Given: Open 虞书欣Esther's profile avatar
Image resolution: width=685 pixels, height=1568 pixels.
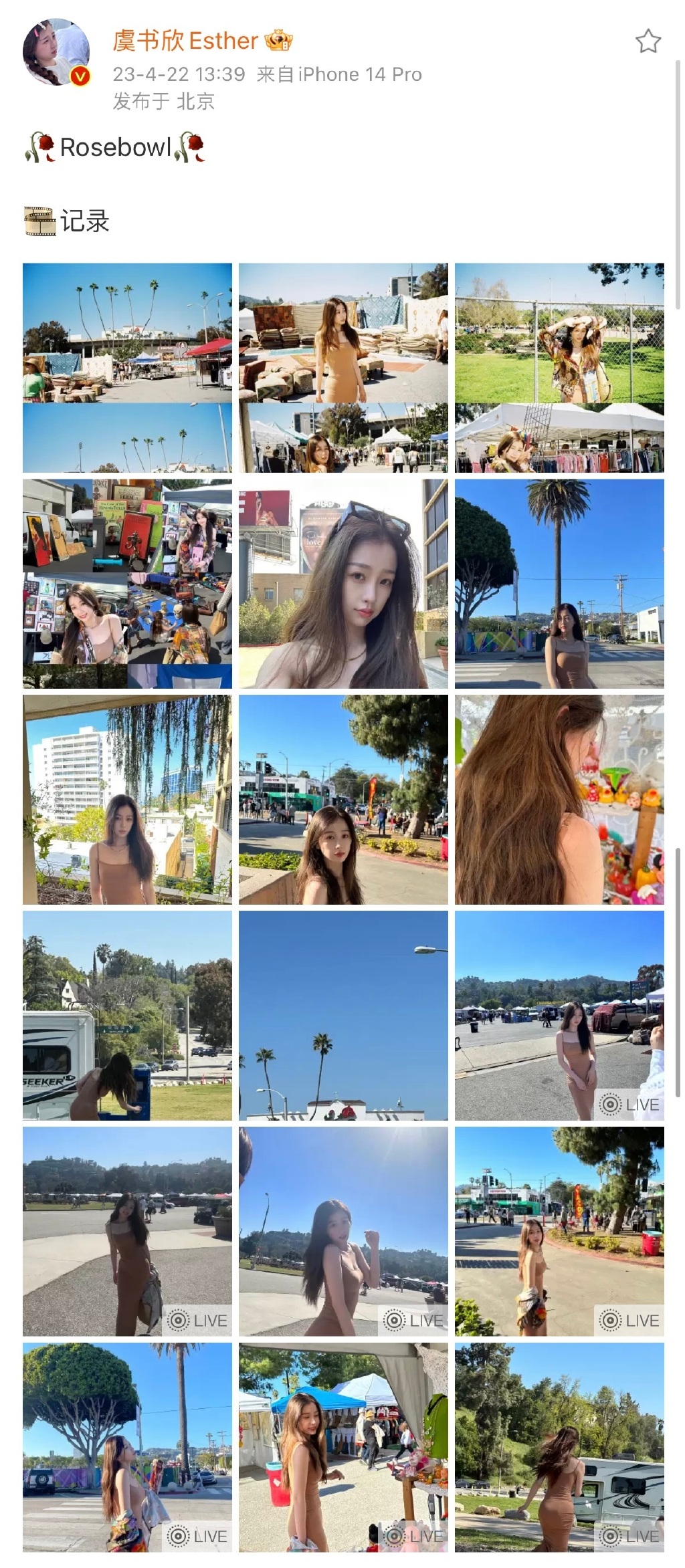Looking at the screenshot, I should [x=56, y=53].
